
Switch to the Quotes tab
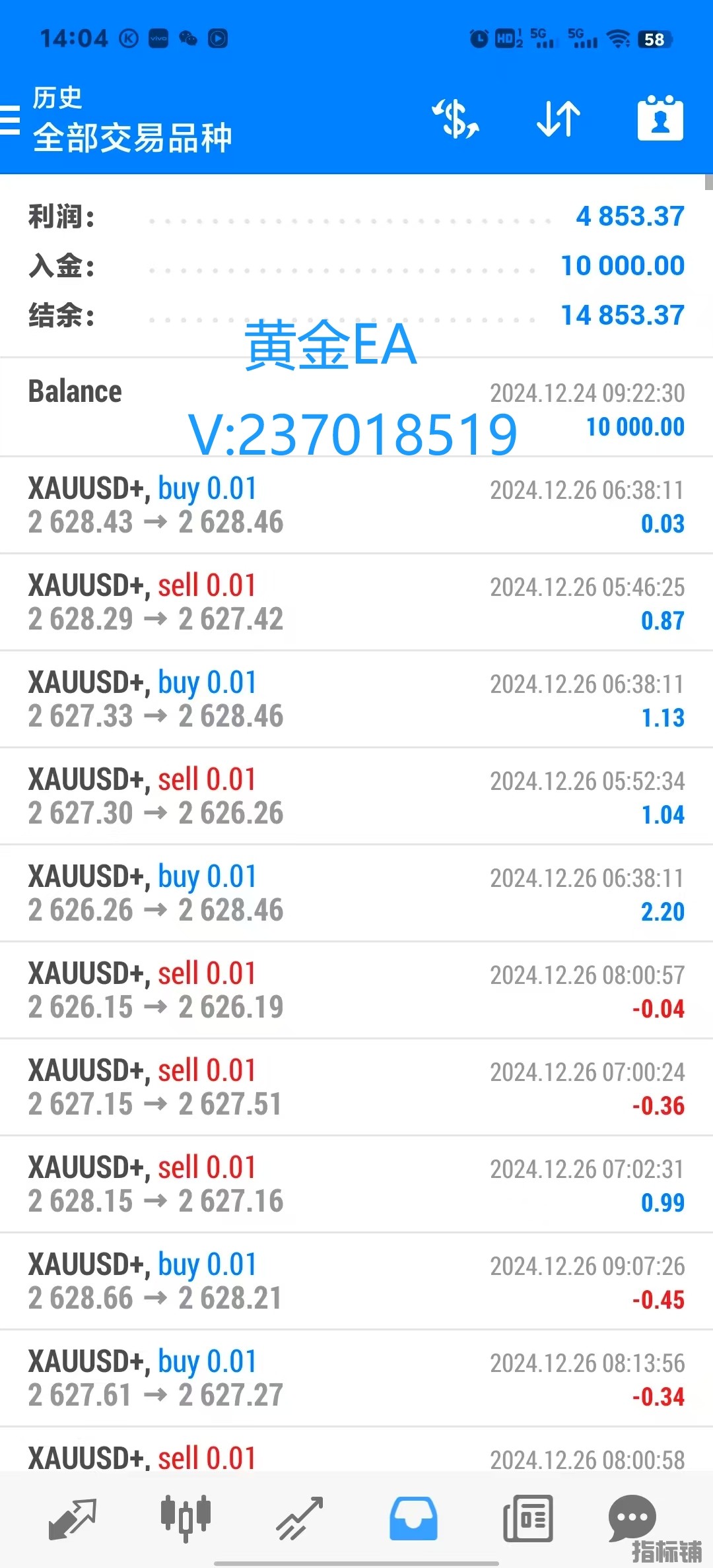coord(73,1518)
